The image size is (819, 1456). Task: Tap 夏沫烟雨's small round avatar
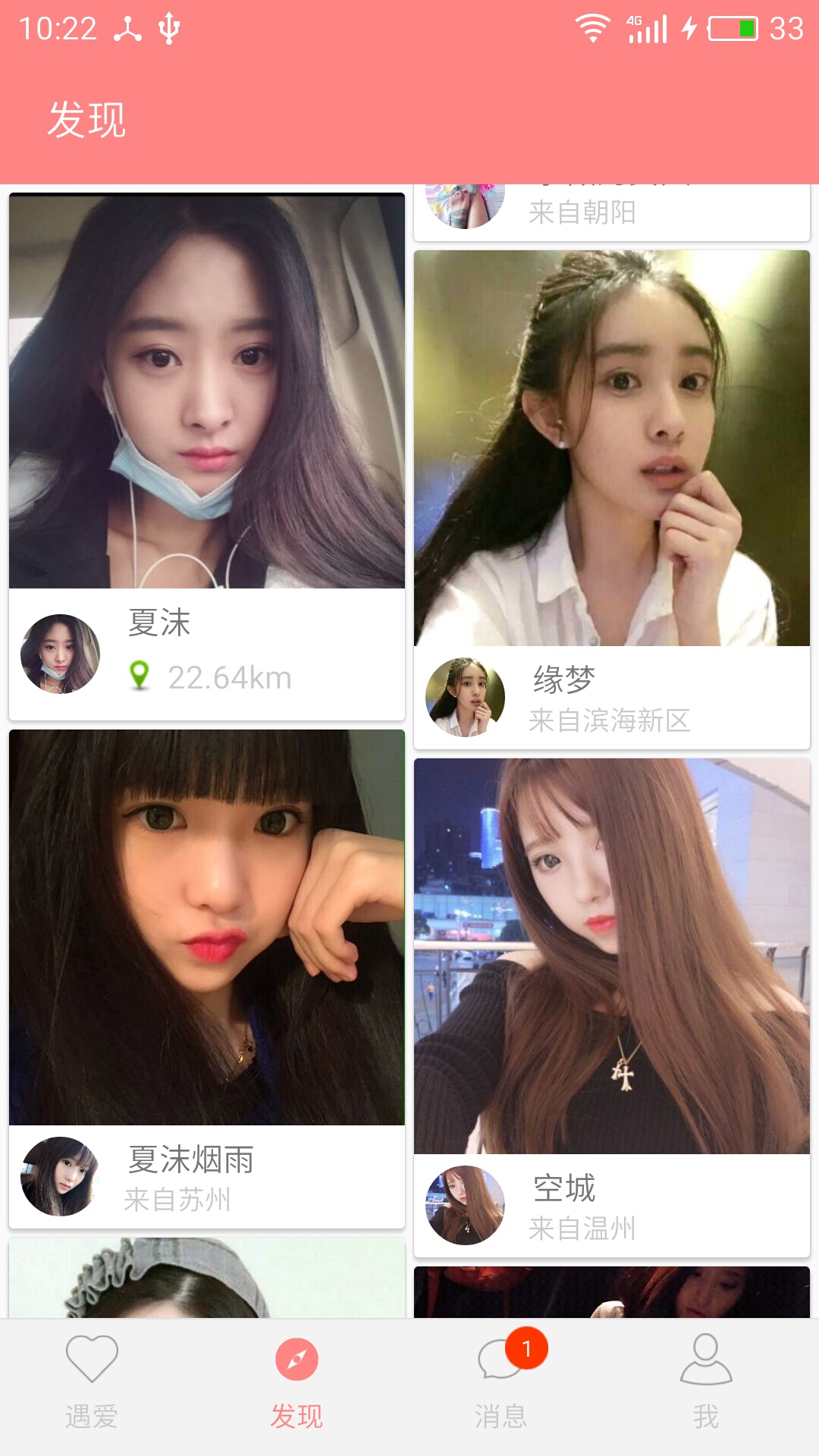[x=60, y=1176]
